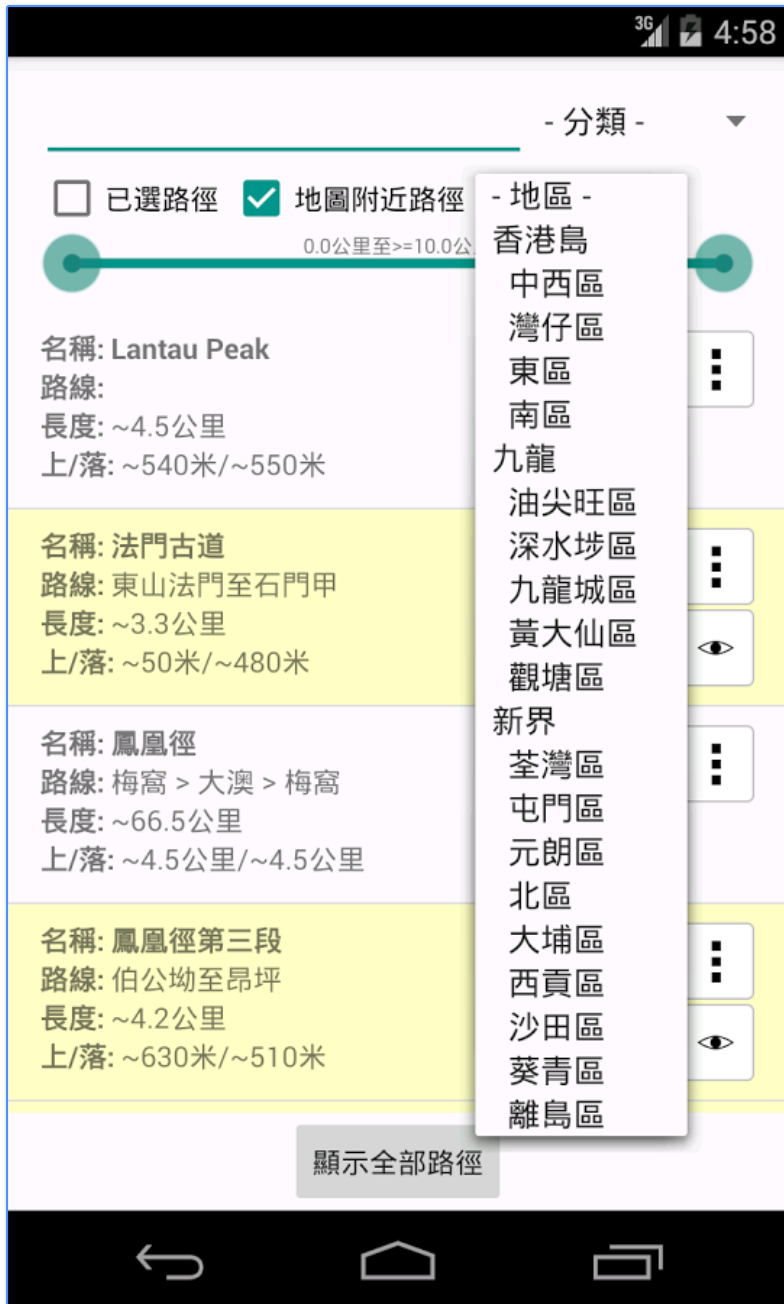
Task: Open overflow menu for Lantau Peak
Action: 716,369
